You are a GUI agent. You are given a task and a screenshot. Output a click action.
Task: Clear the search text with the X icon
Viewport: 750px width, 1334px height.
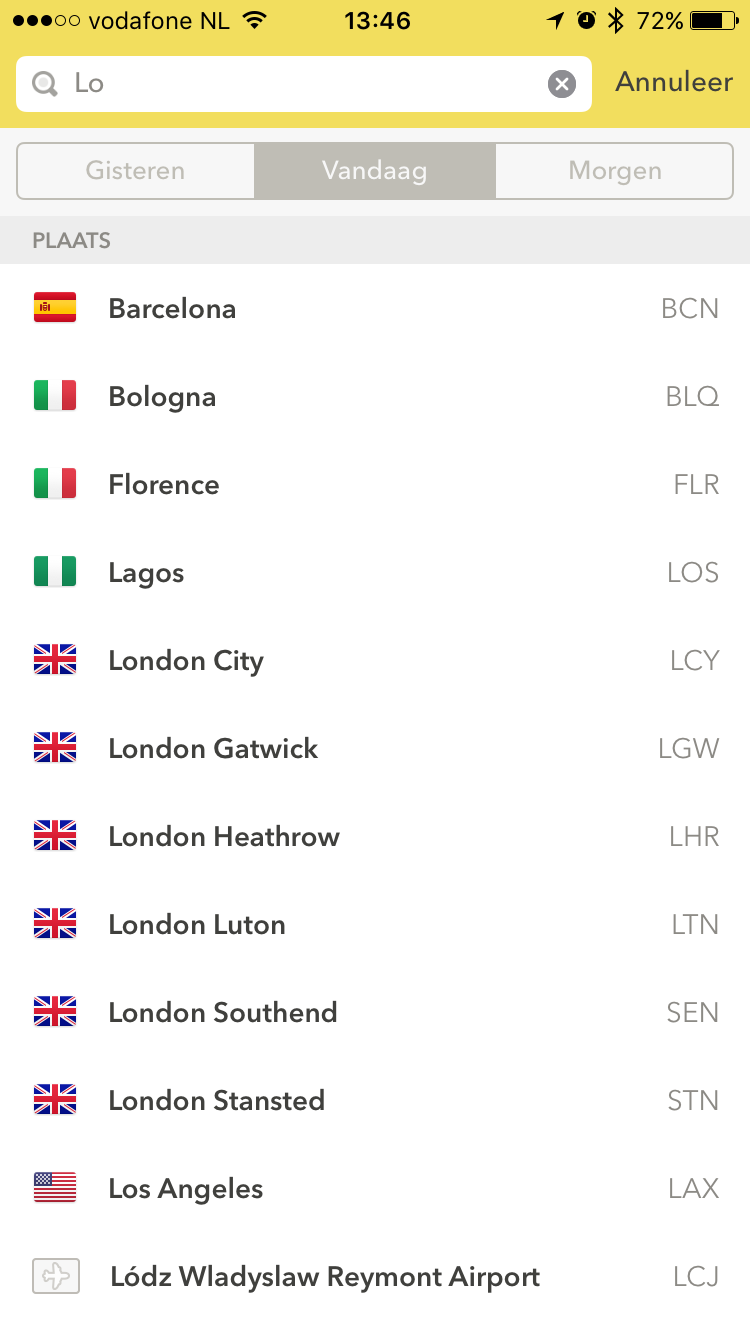pyautogui.click(x=562, y=84)
